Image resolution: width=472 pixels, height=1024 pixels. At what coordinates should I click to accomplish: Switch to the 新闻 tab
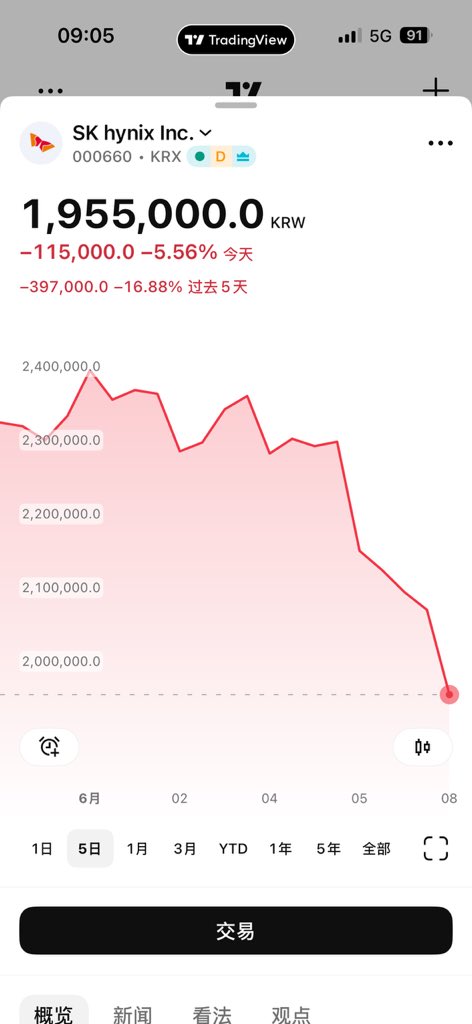click(x=133, y=1015)
